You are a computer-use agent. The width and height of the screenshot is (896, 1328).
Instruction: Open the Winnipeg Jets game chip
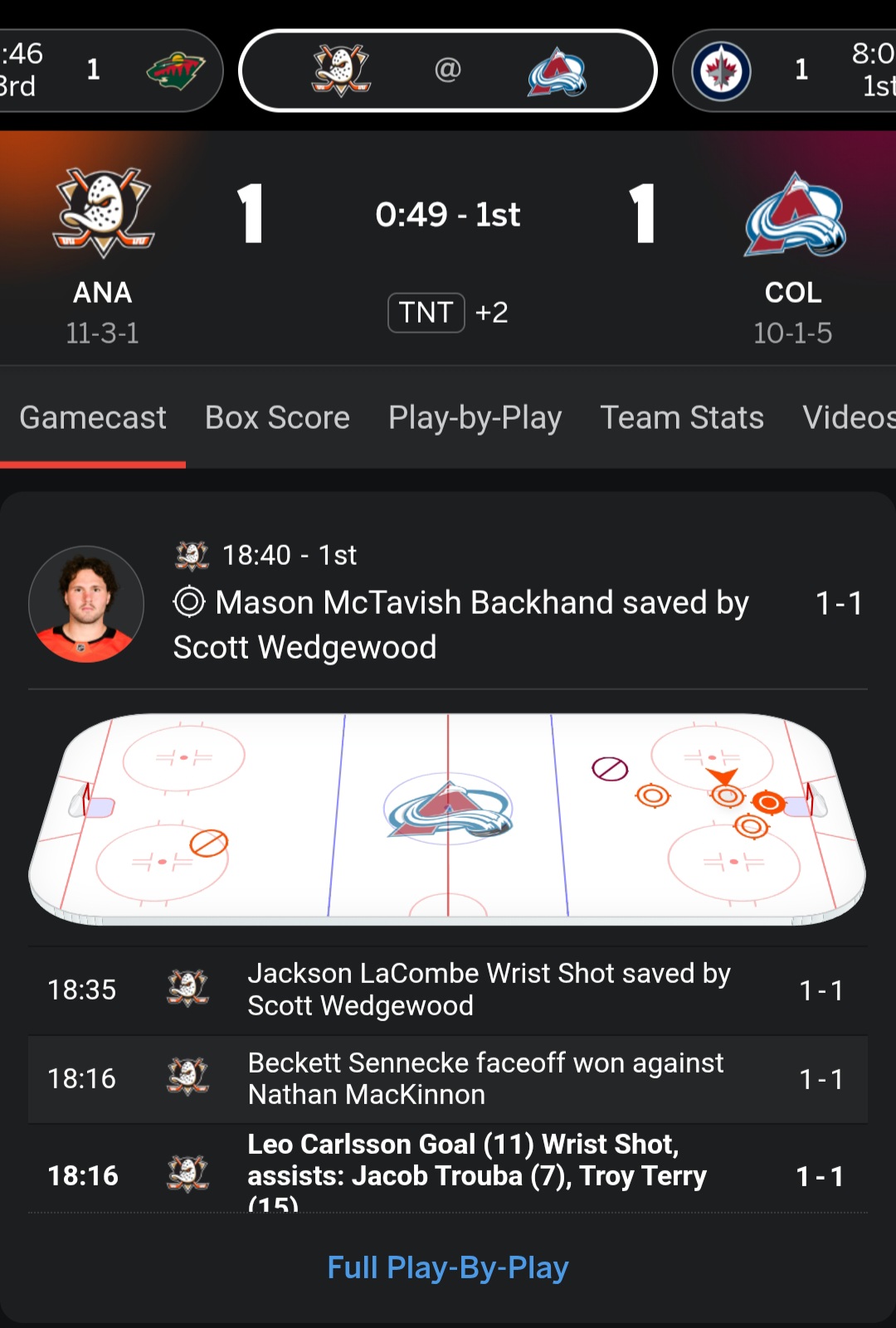point(784,71)
